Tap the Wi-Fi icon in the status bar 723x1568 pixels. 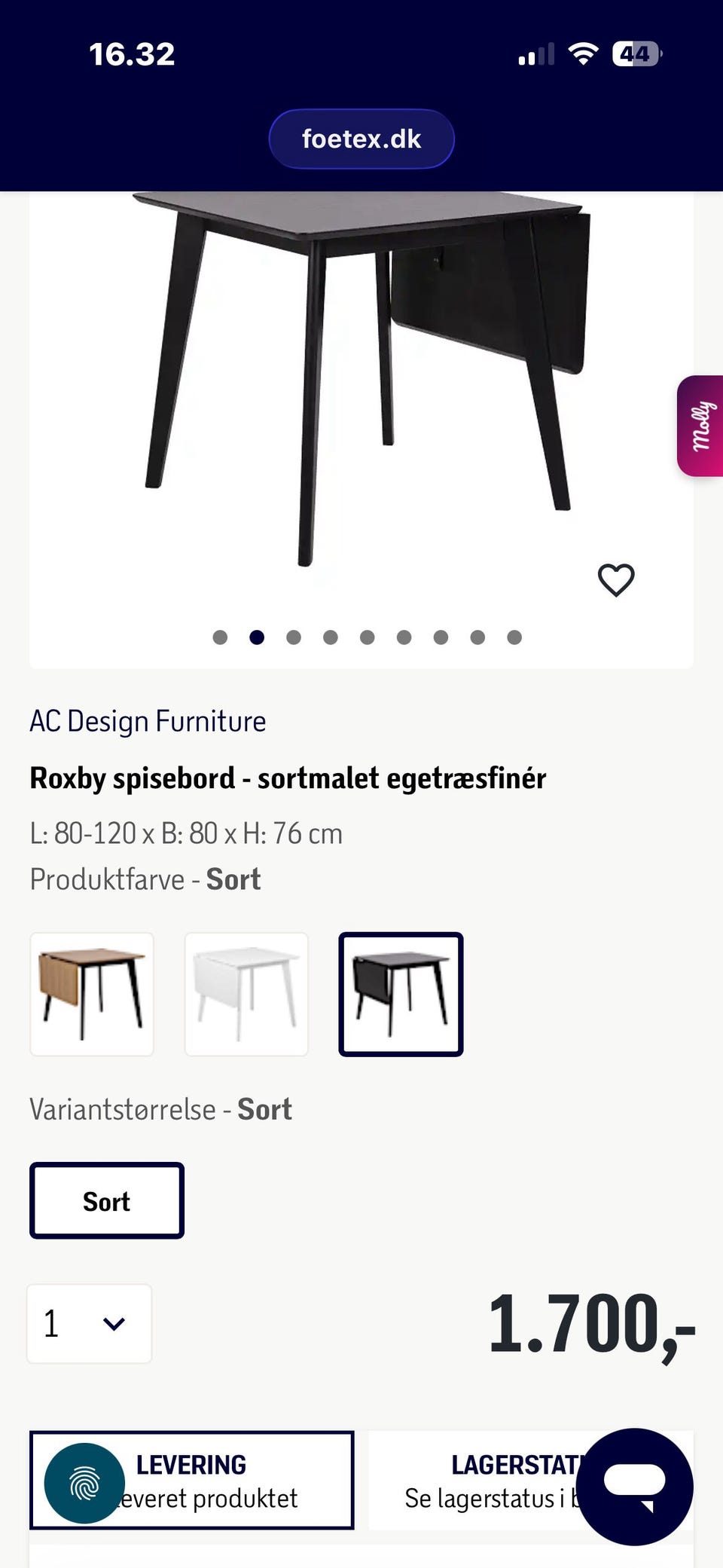tap(585, 53)
